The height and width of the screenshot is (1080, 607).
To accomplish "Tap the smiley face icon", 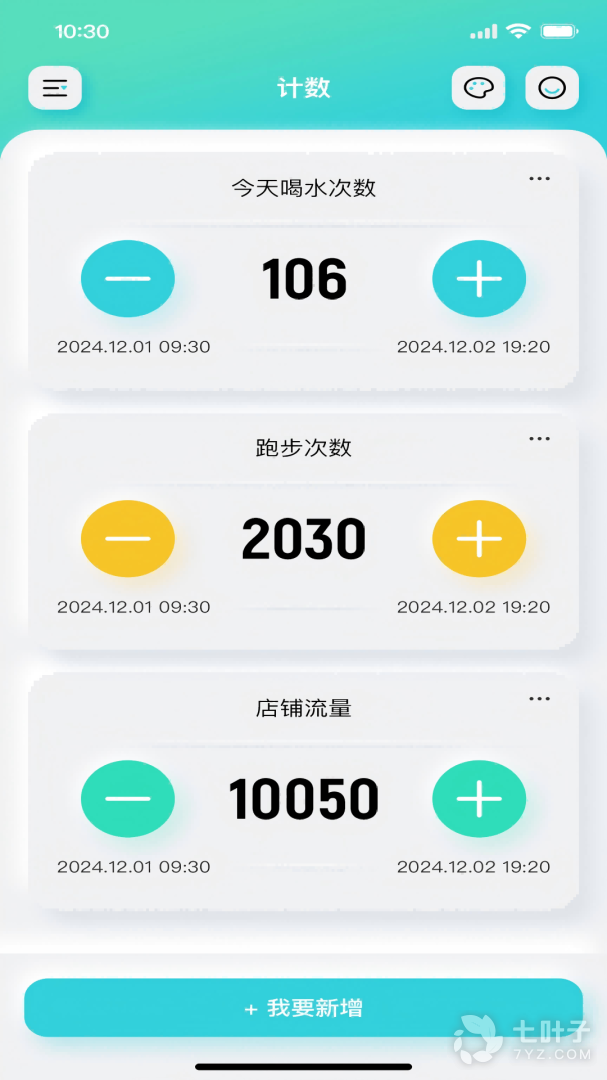I will point(552,88).
